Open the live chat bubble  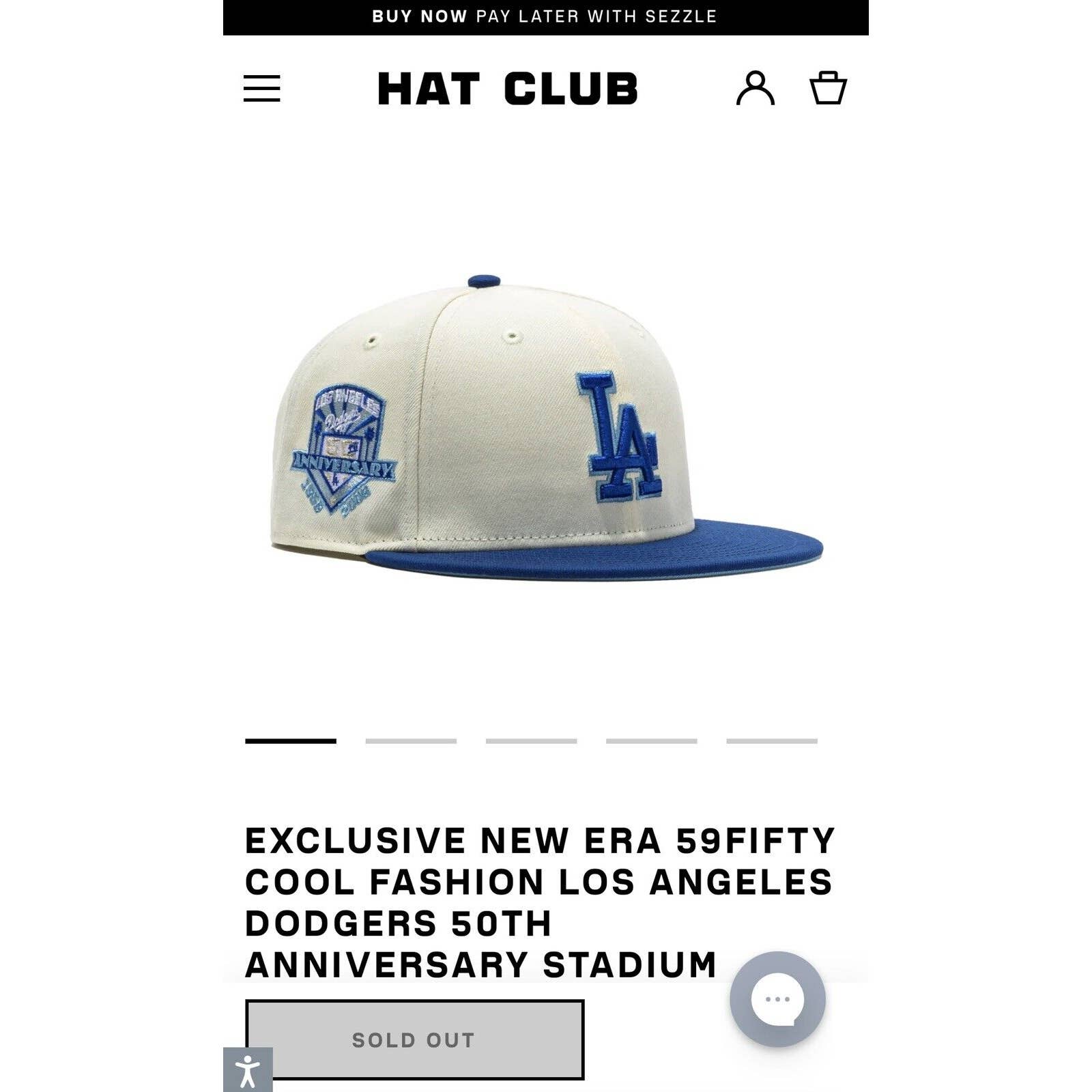click(x=777, y=999)
